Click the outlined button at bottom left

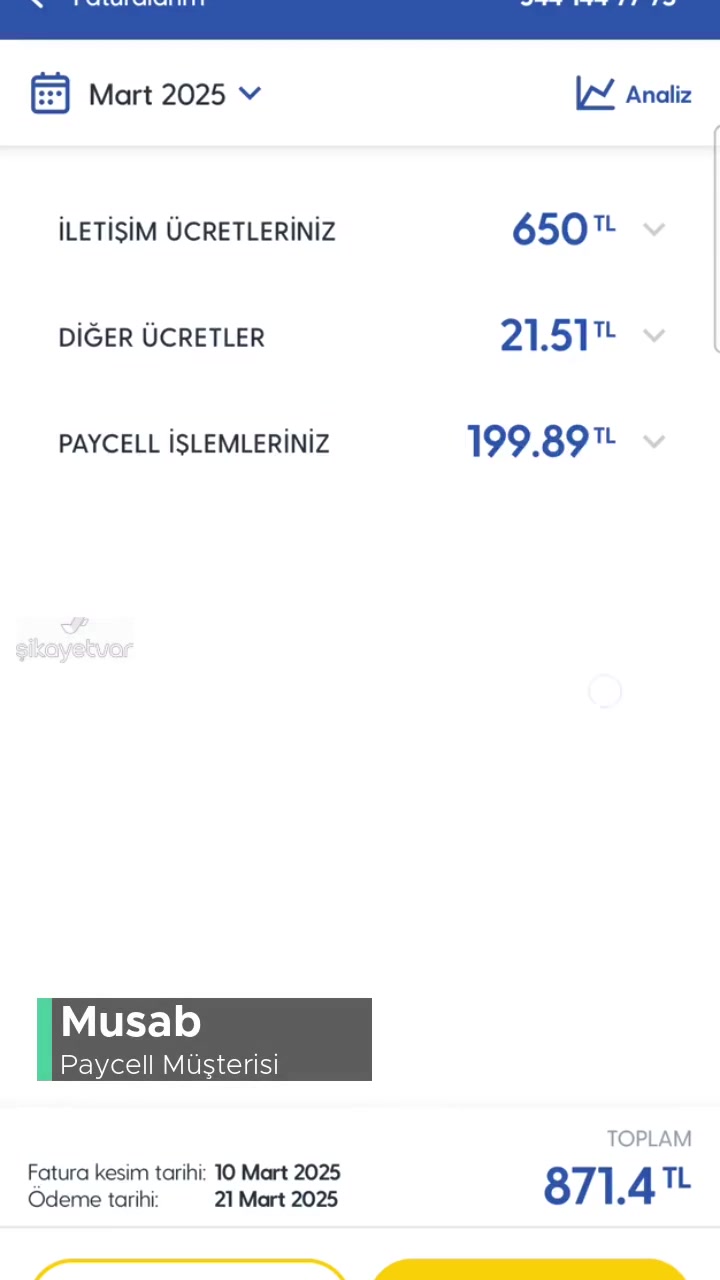coord(190,1273)
